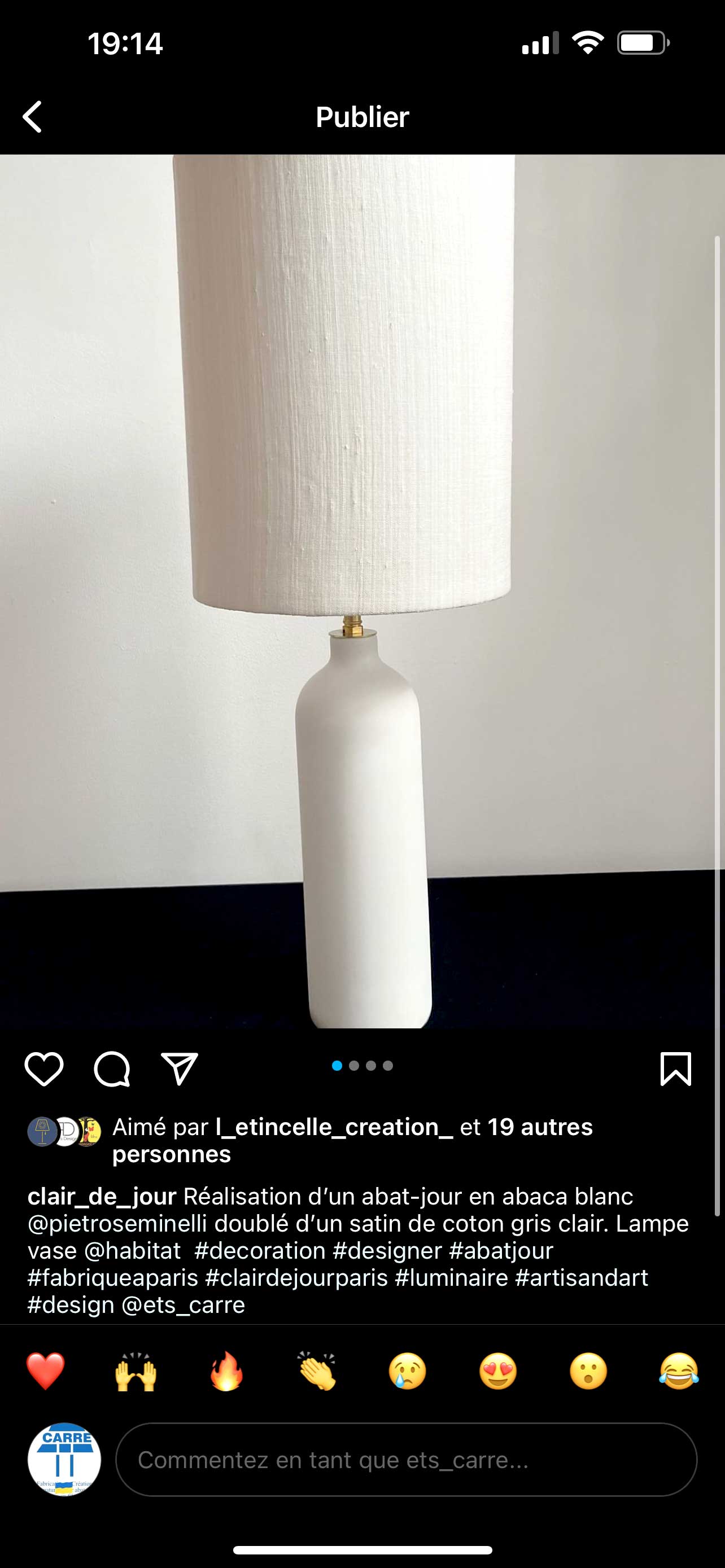Open the #decoration hashtag

coord(260,1250)
